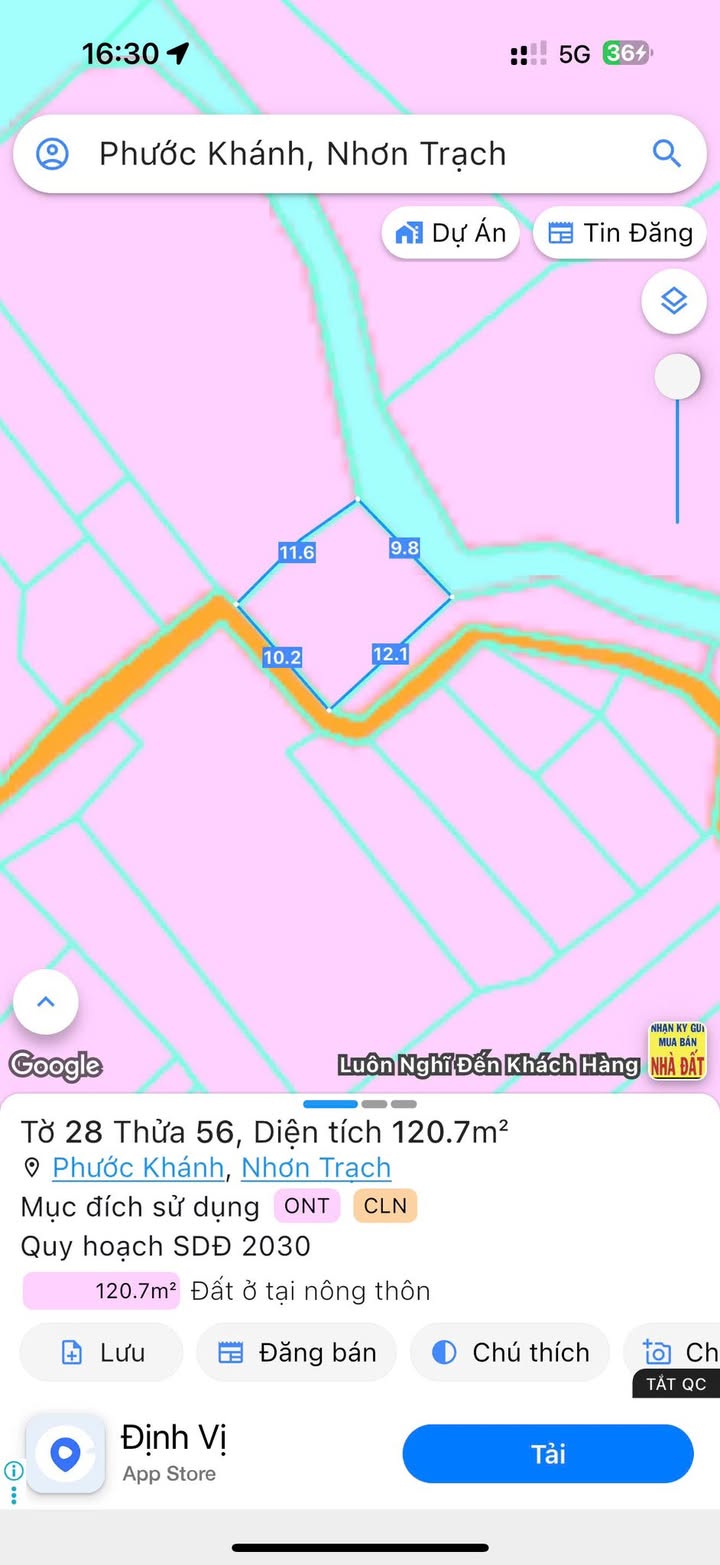
Task: Tap the map opacity slider handle
Action: coord(677,377)
